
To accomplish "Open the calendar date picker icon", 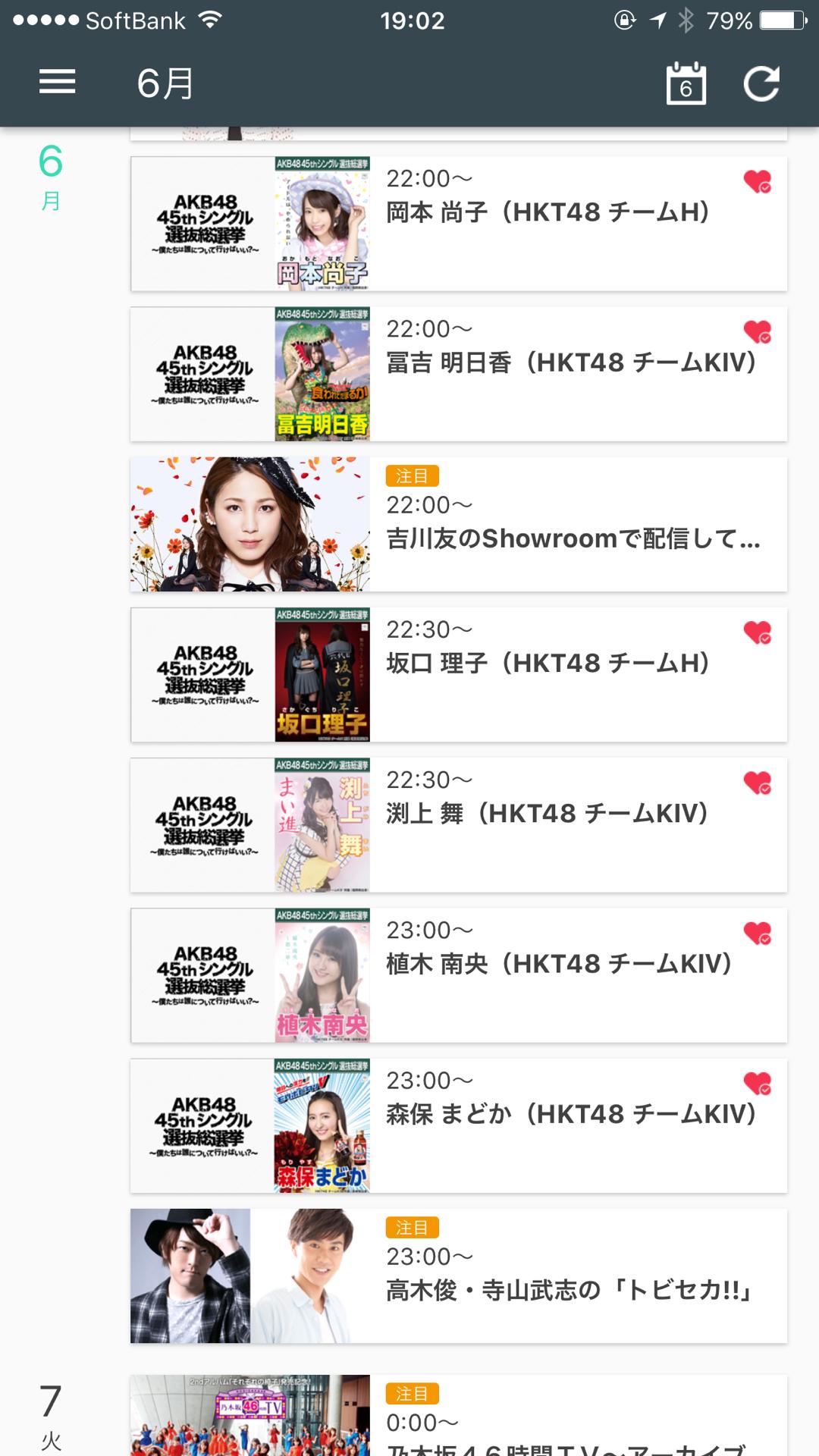I will tap(686, 83).
